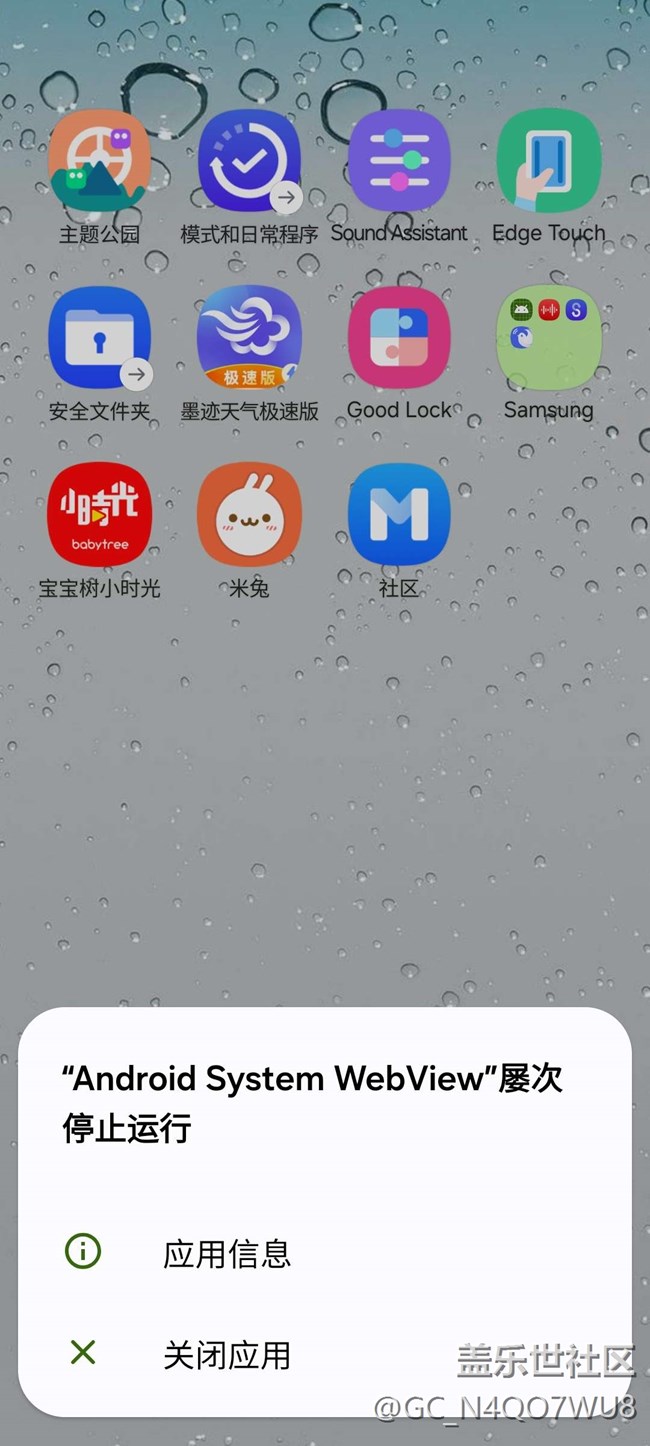Screen dimensions: 650x1446
Task: Launch the 米兔 app
Action: click(249, 514)
